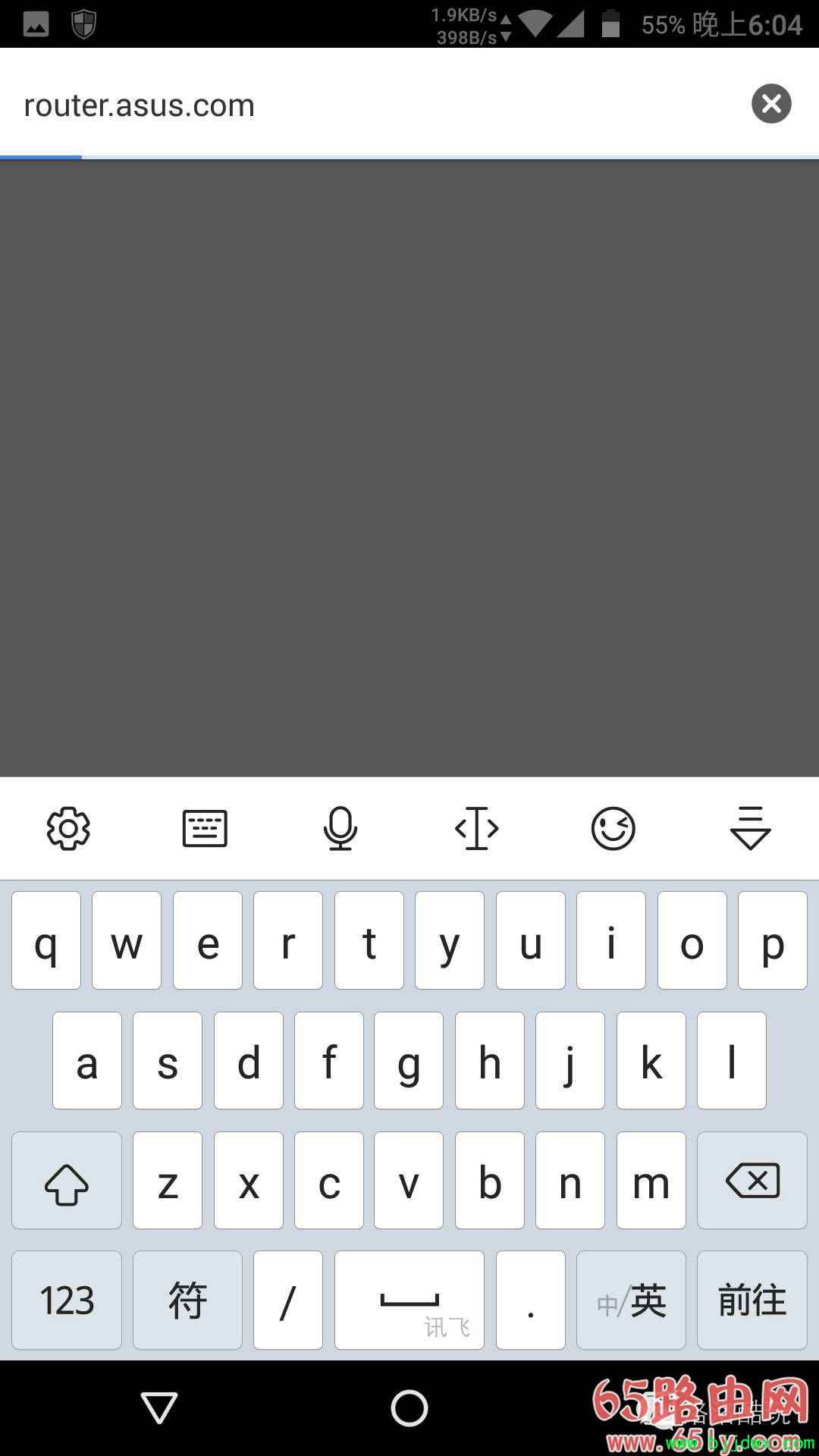This screenshot has height=1456, width=819.
Task: Open keyboard settings gear
Action: (68, 828)
